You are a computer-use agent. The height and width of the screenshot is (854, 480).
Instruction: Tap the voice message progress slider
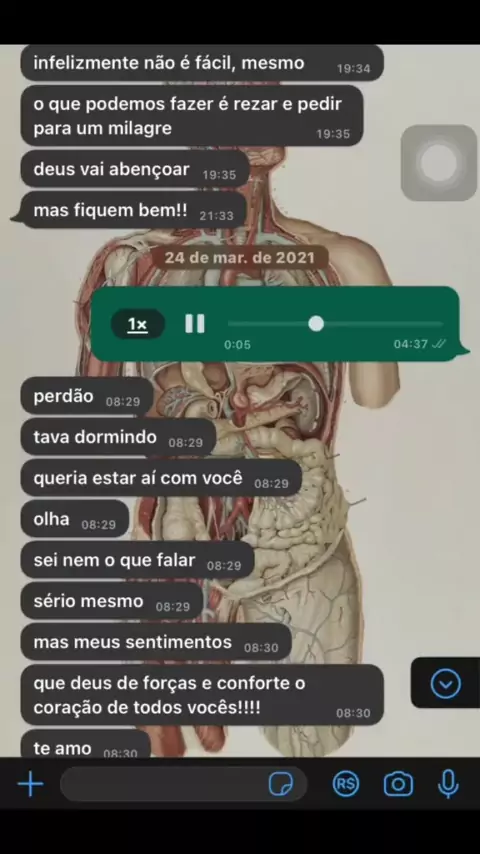coord(336,324)
